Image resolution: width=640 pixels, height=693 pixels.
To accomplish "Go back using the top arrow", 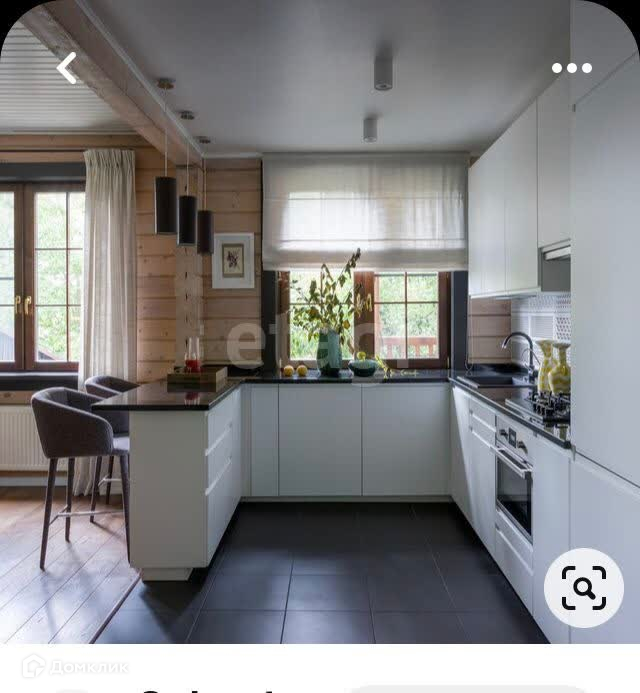I will [x=67, y=68].
